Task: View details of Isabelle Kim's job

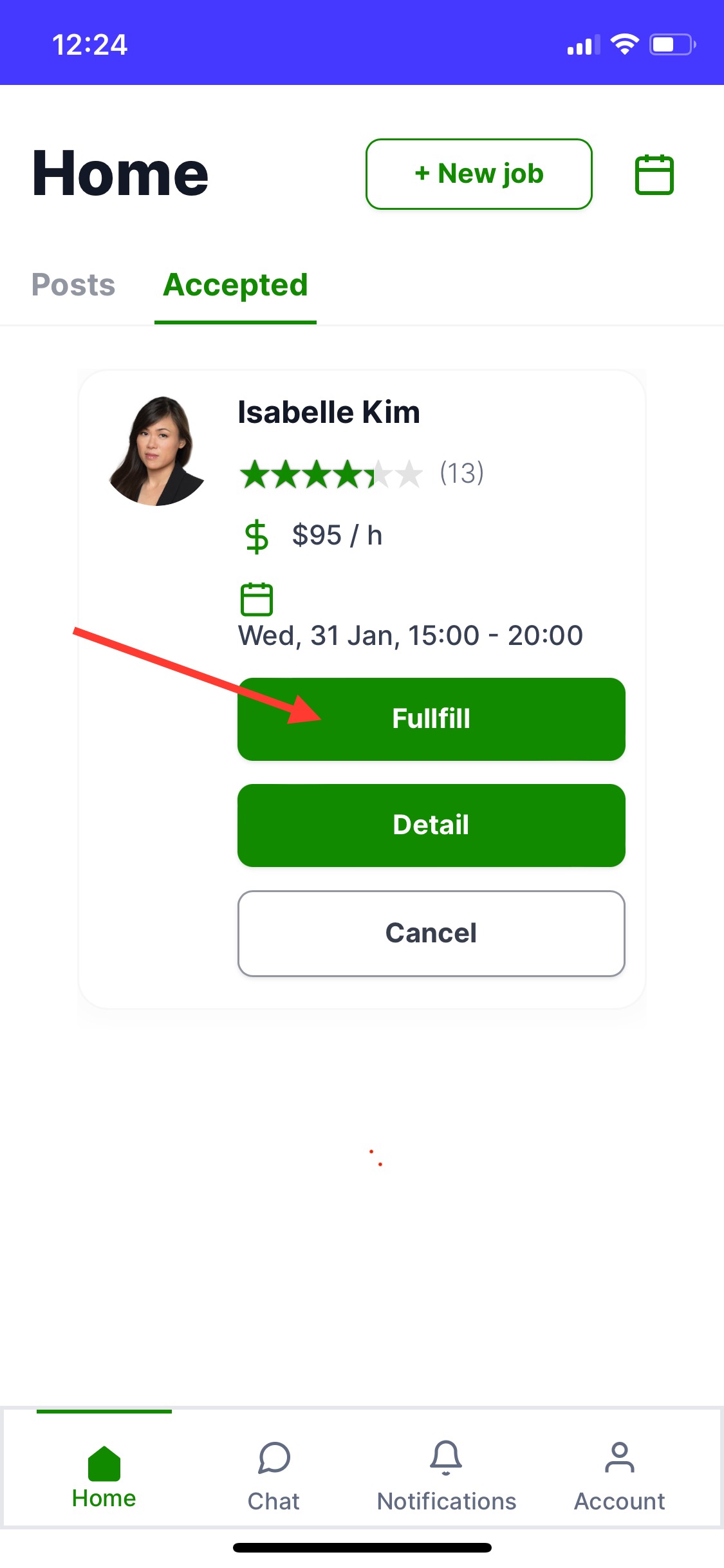Action: tap(431, 825)
